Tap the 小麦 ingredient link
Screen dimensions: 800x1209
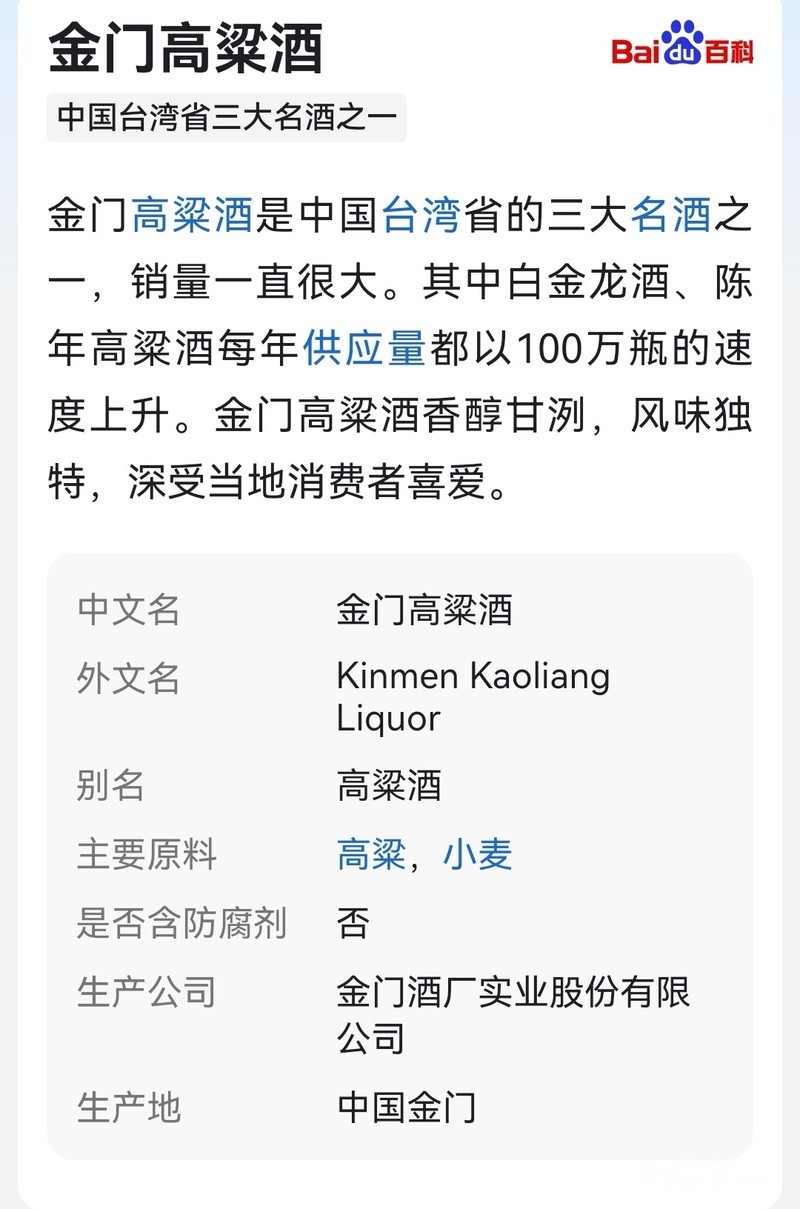pyautogui.click(x=478, y=855)
